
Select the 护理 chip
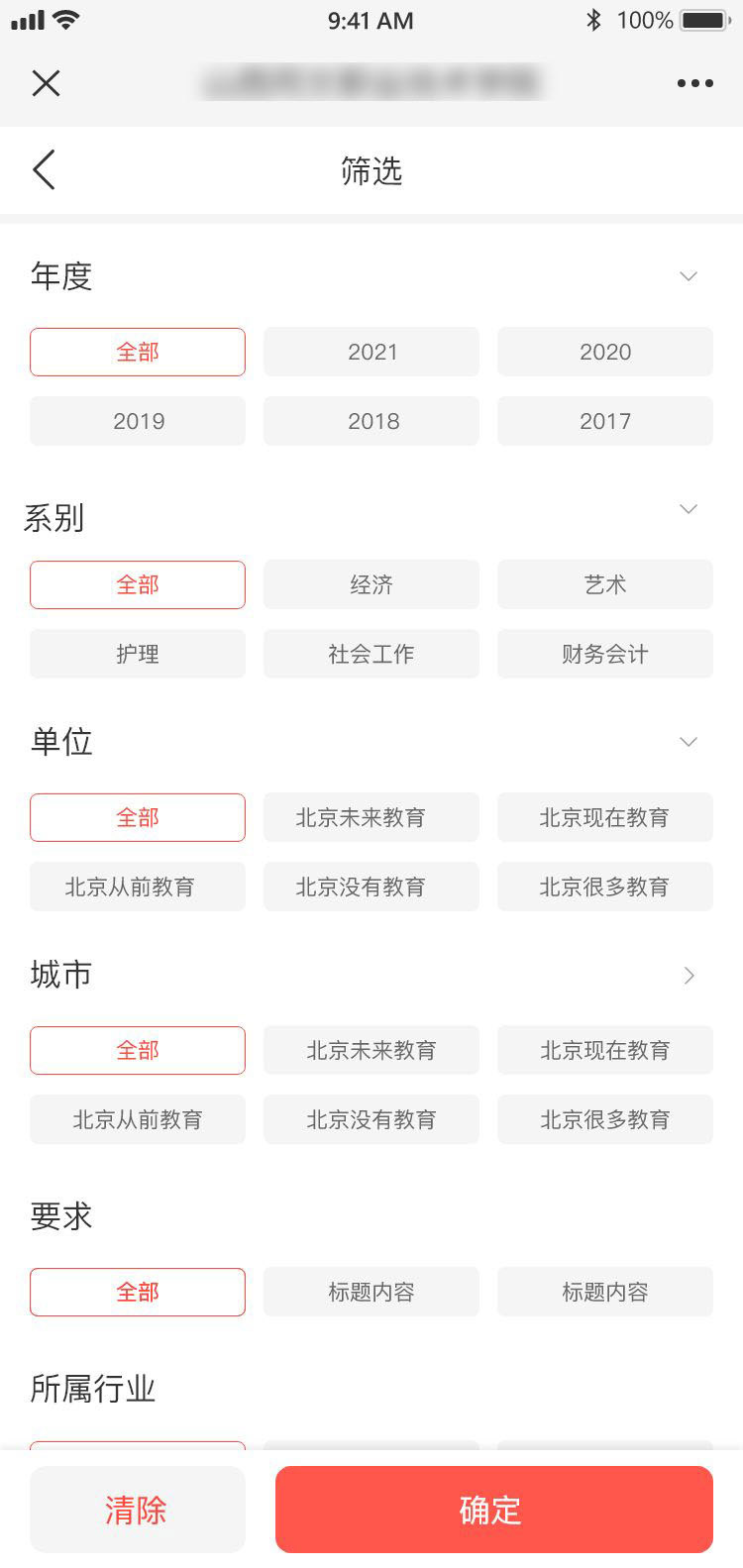tap(138, 654)
